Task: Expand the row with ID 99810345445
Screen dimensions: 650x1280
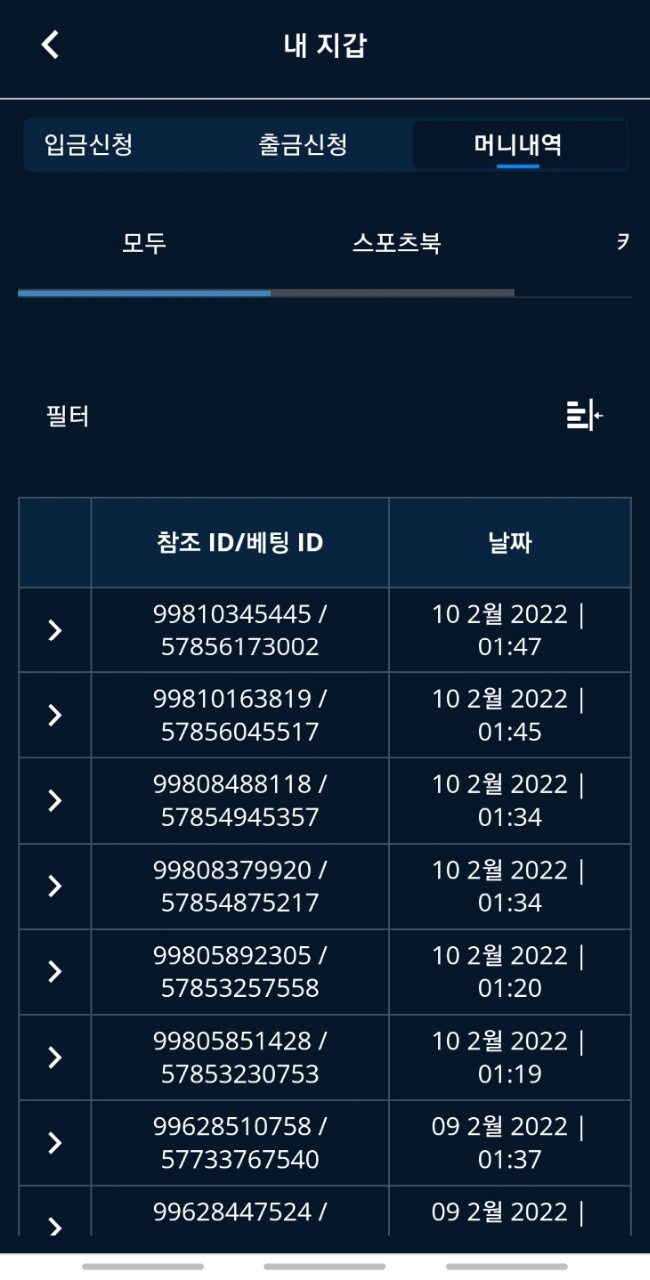Action: point(55,630)
